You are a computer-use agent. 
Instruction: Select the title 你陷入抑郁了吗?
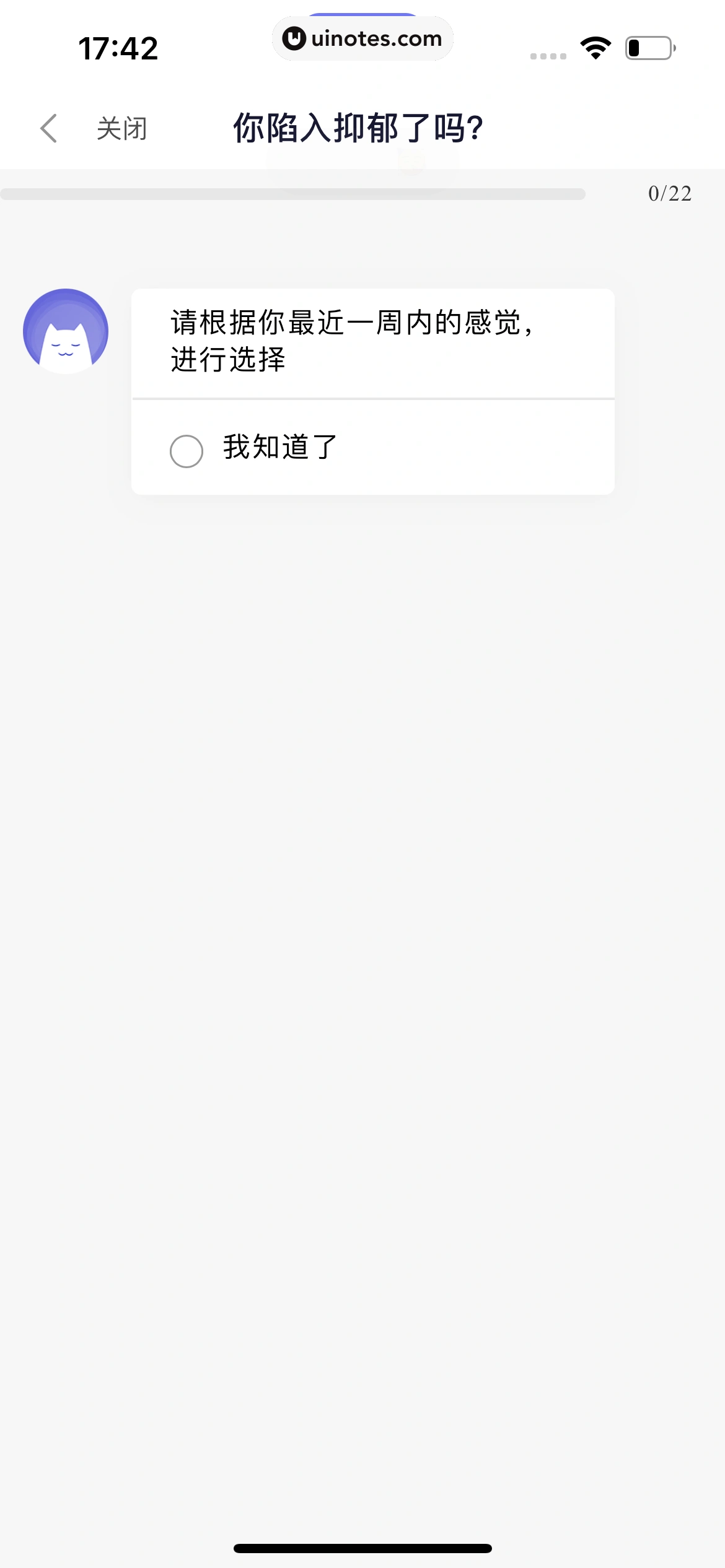click(x=357, y=127)
